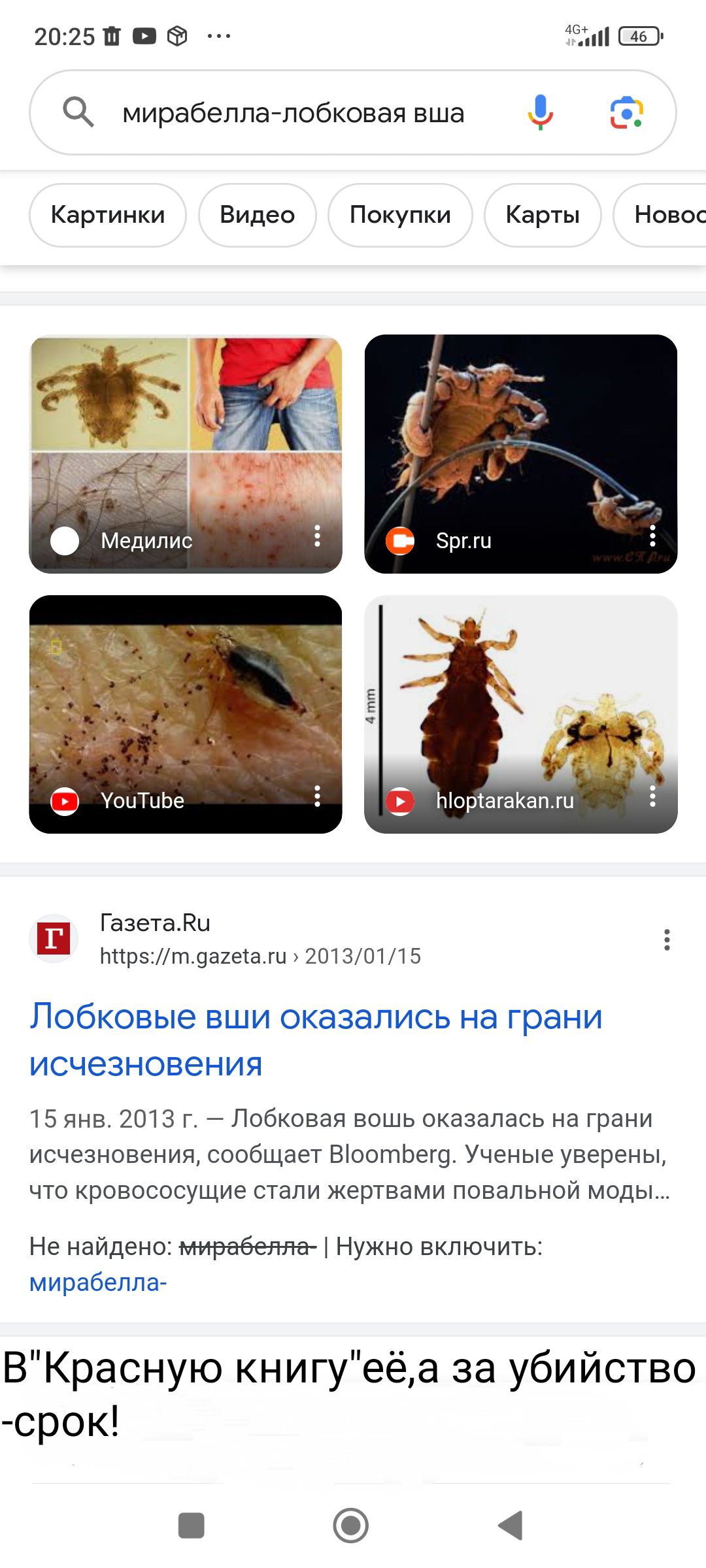Open Google Lens camera search

(626, 112)
